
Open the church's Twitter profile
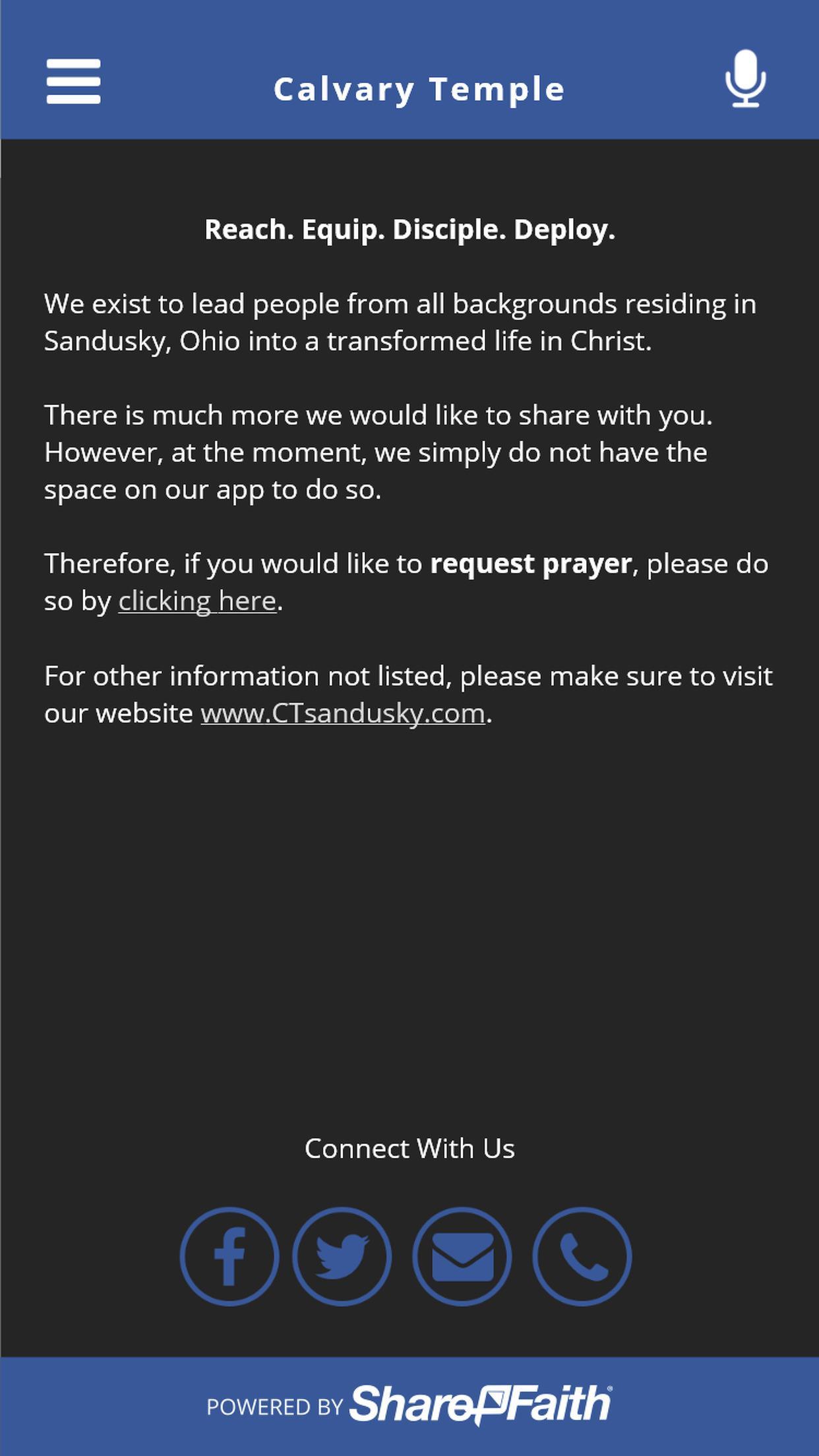point(342,1256)
